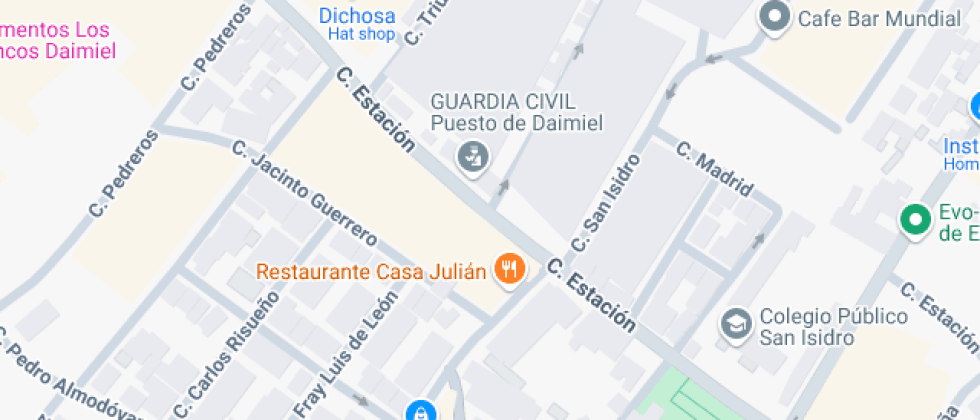Open the blue shopping marker at the bottom
980x420 pixels.
tap(421, 412)
